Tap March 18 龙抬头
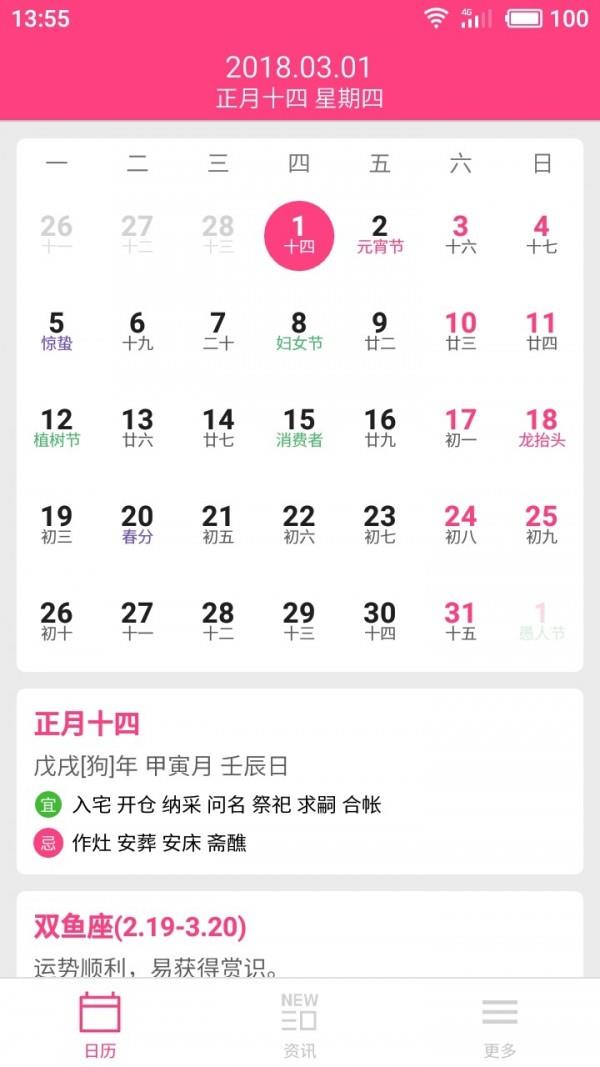This screenshot has height=1067, width=600. tap(541, 428)
